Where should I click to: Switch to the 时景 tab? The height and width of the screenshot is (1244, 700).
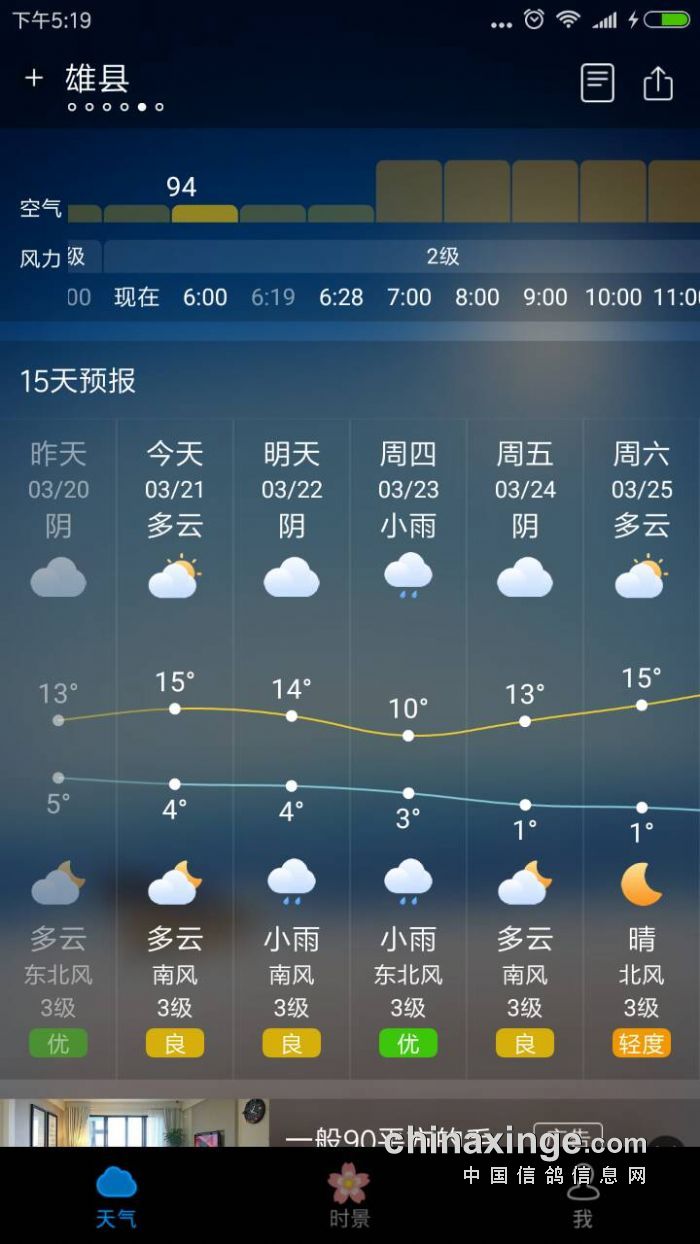coord(349,1196)
